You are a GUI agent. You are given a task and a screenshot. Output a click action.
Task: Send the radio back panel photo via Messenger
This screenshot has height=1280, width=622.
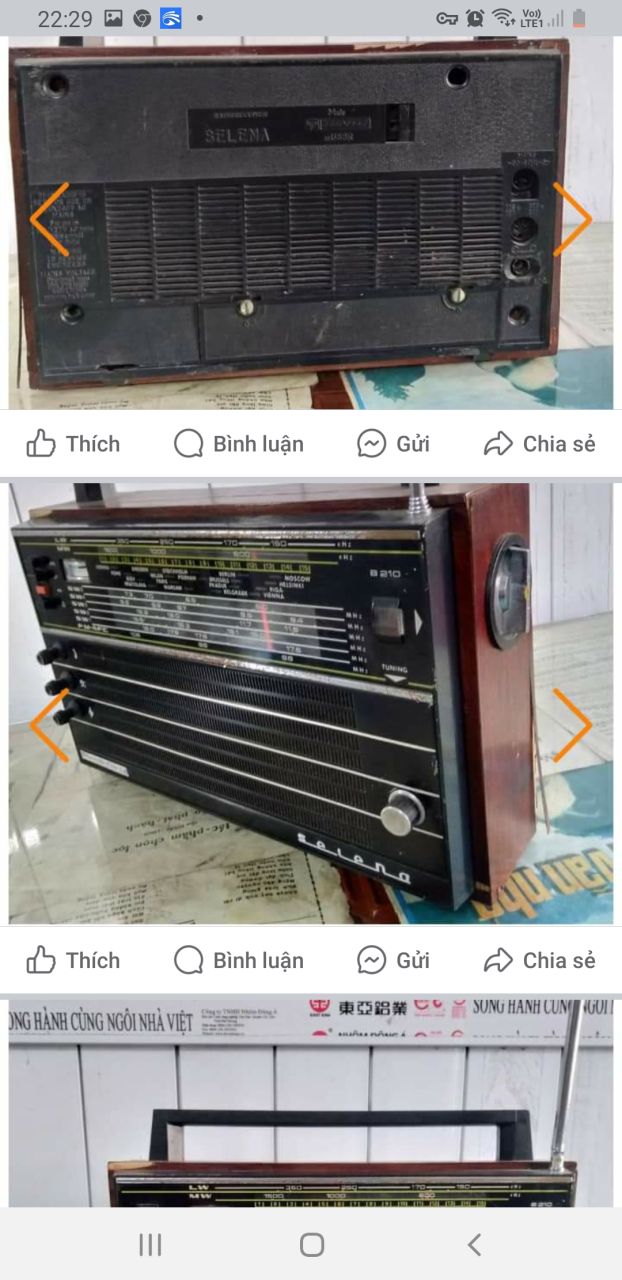click(x=393, y=444)
